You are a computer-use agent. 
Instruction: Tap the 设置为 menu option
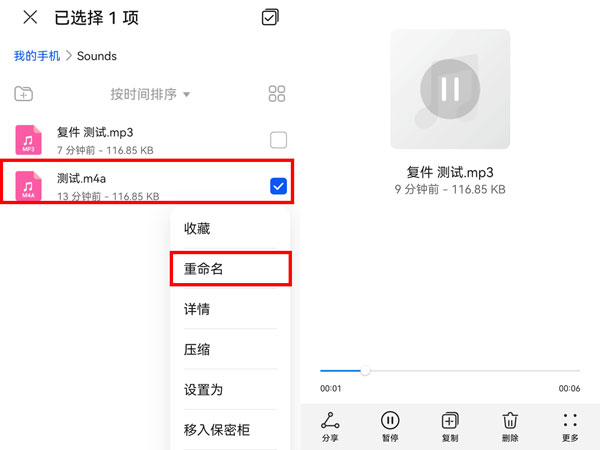[x=203, y=390]
